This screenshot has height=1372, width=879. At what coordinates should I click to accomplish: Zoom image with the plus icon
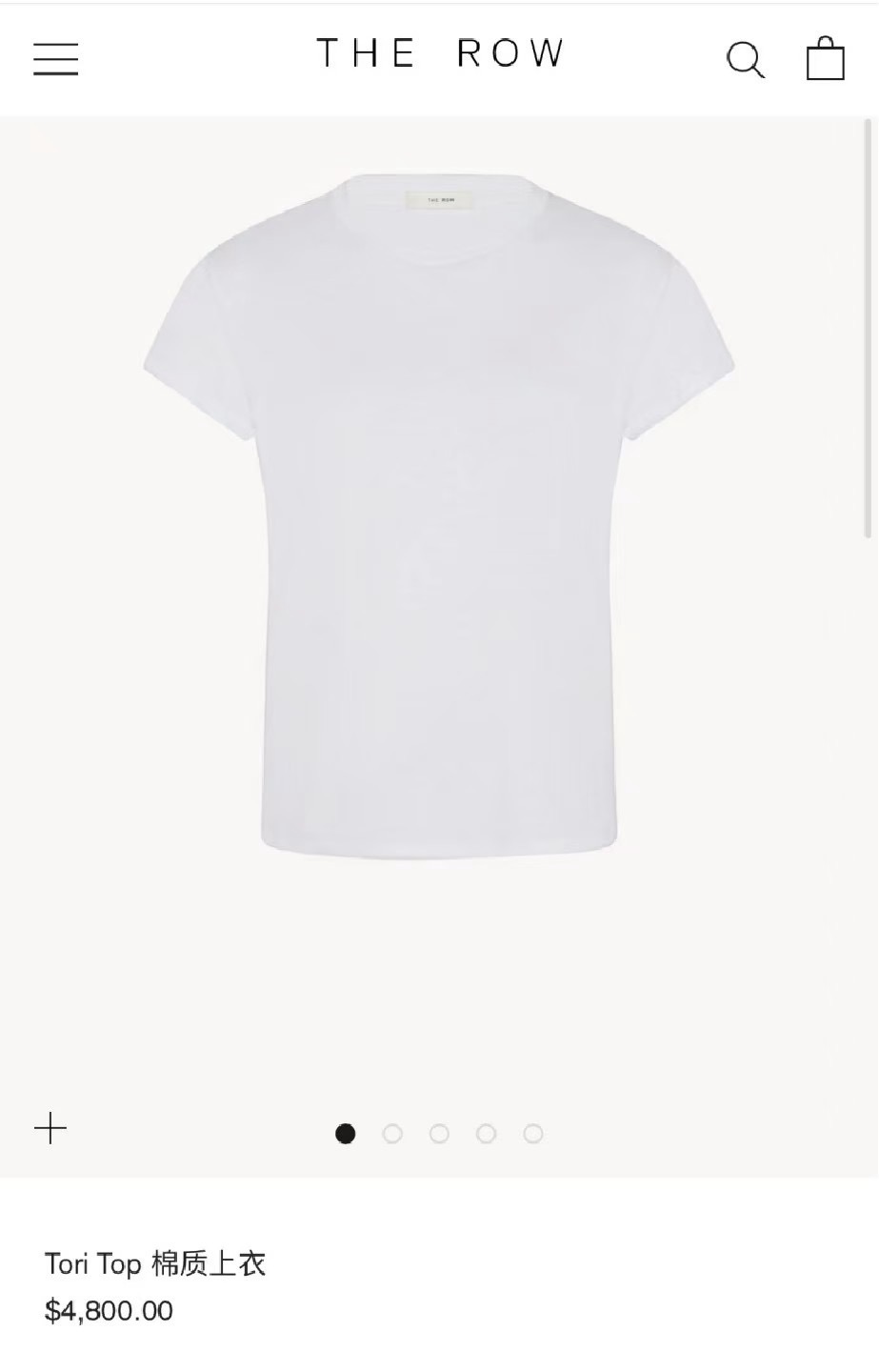coord(50,1129)
